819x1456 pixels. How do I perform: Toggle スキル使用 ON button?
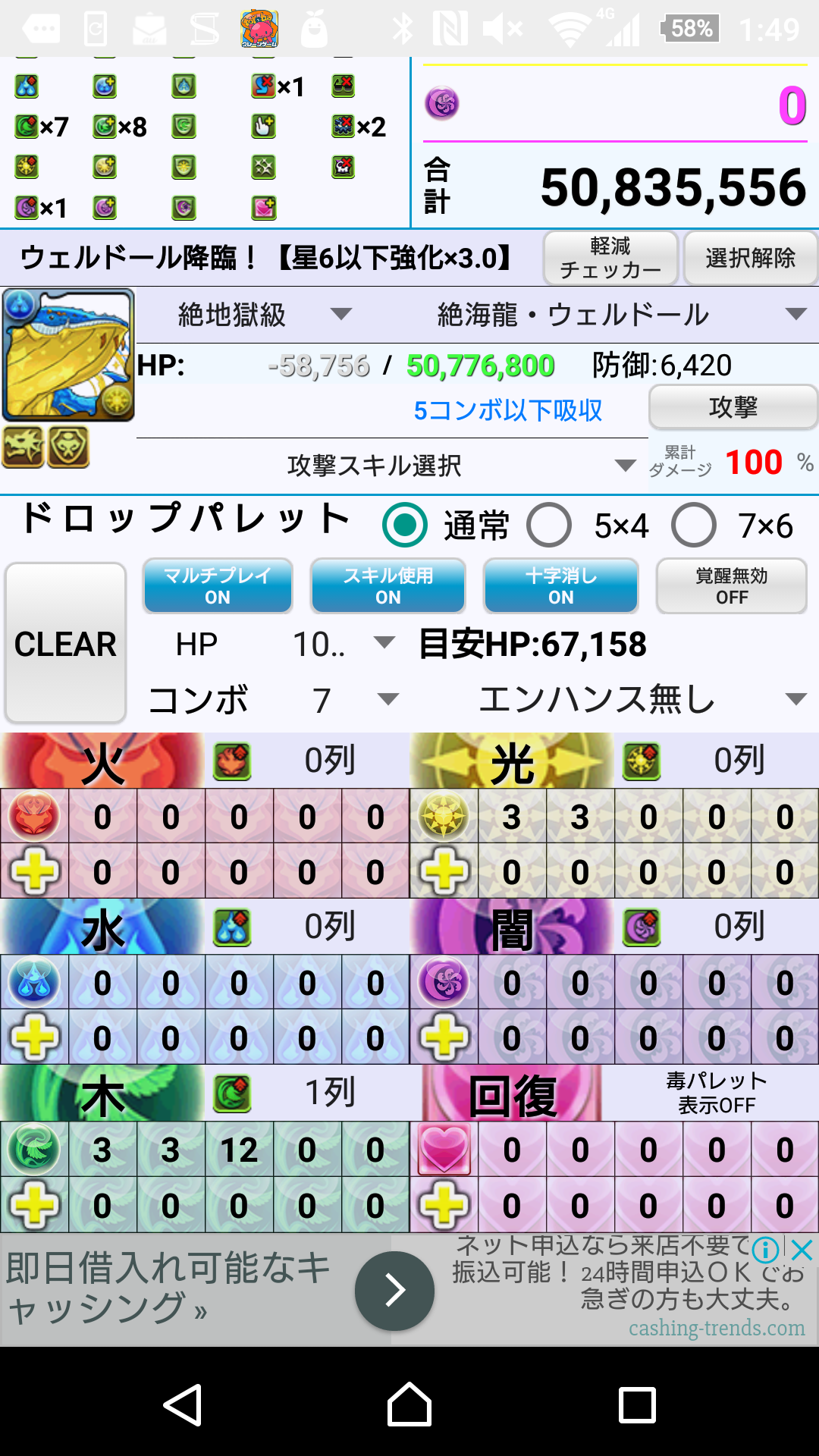(x=388, y=586)
